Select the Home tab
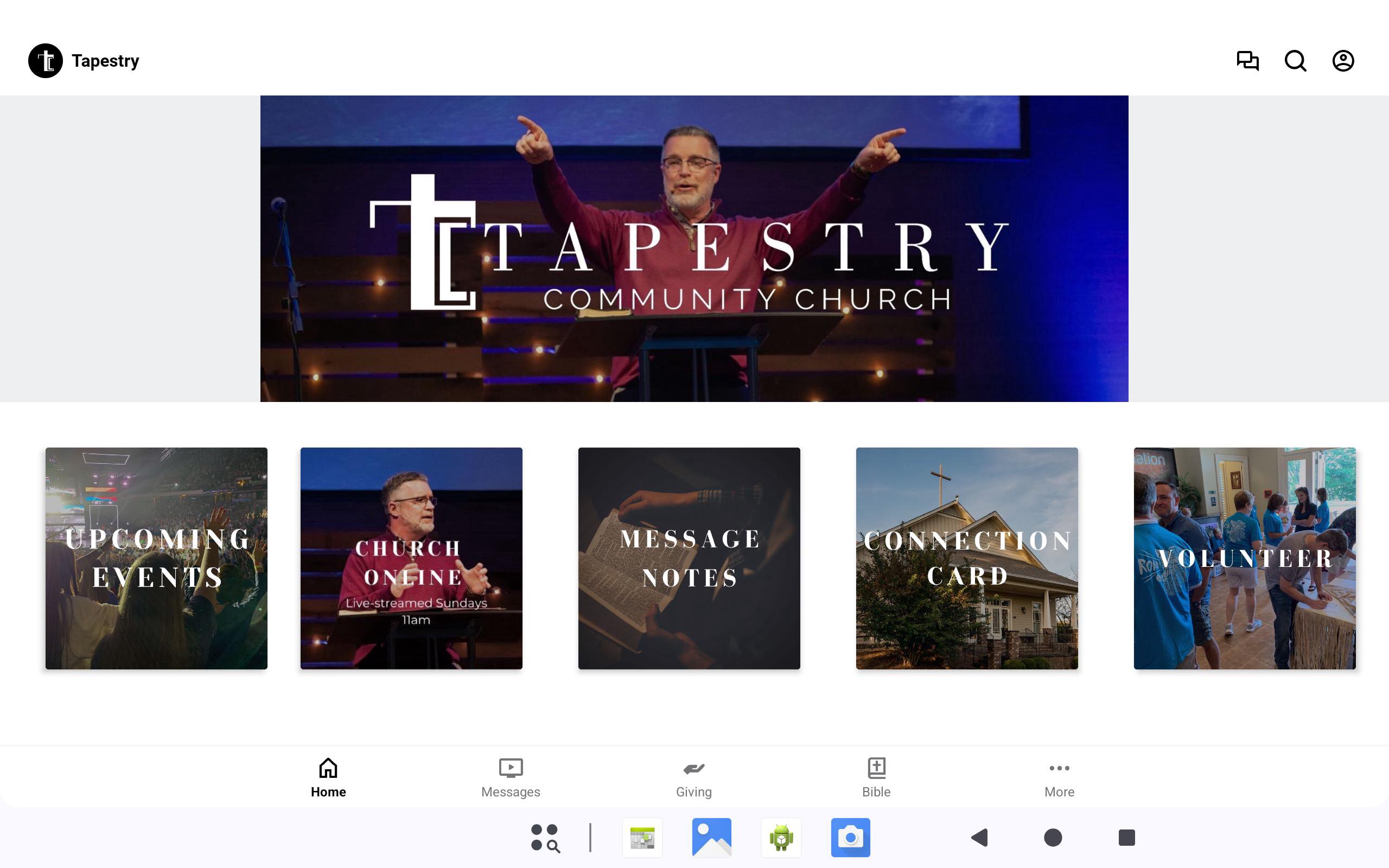This screenshot has height=868, width=1389. [328, 777]
